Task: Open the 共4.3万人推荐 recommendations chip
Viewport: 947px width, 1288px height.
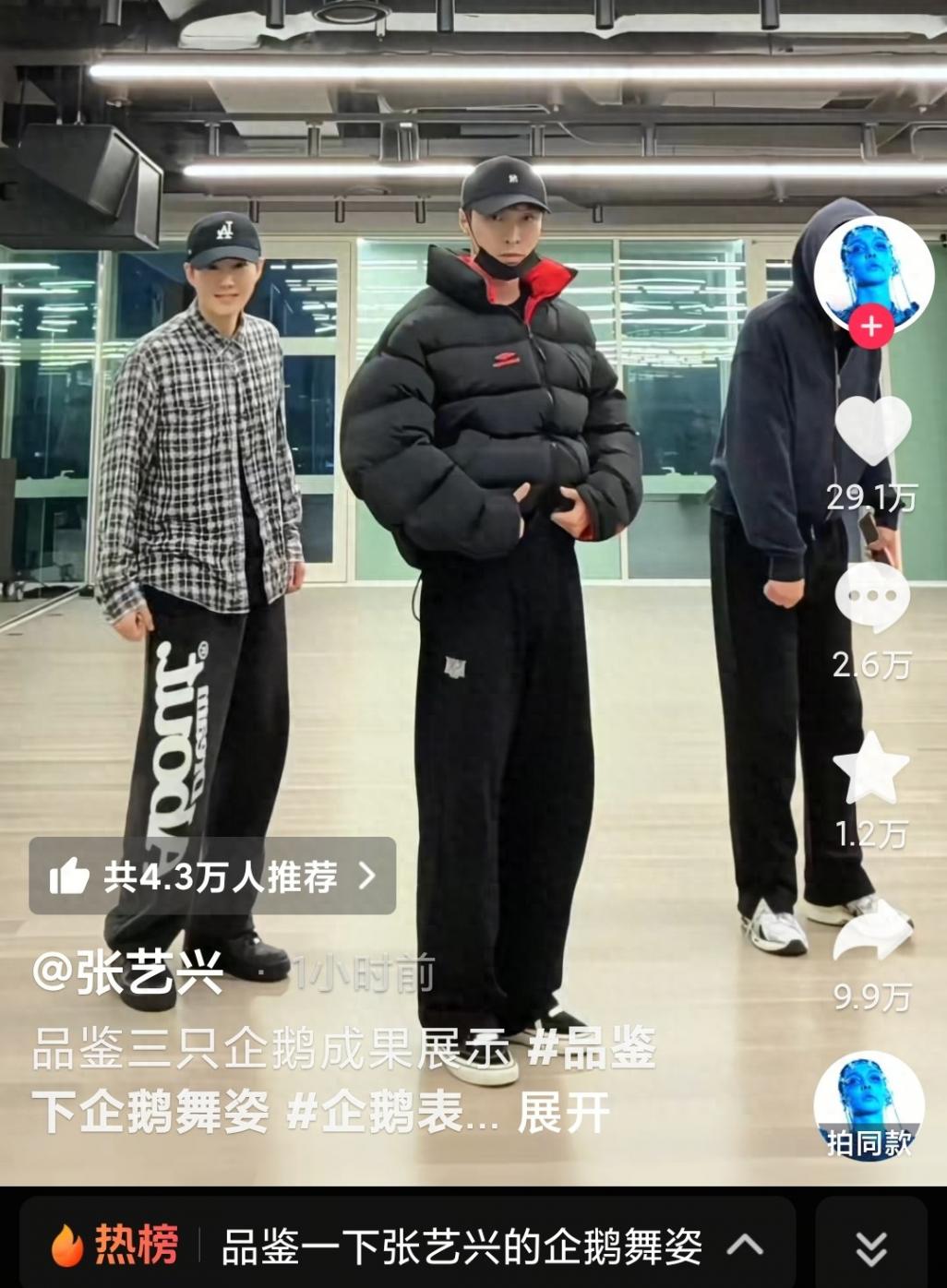Action: [212, 876]
